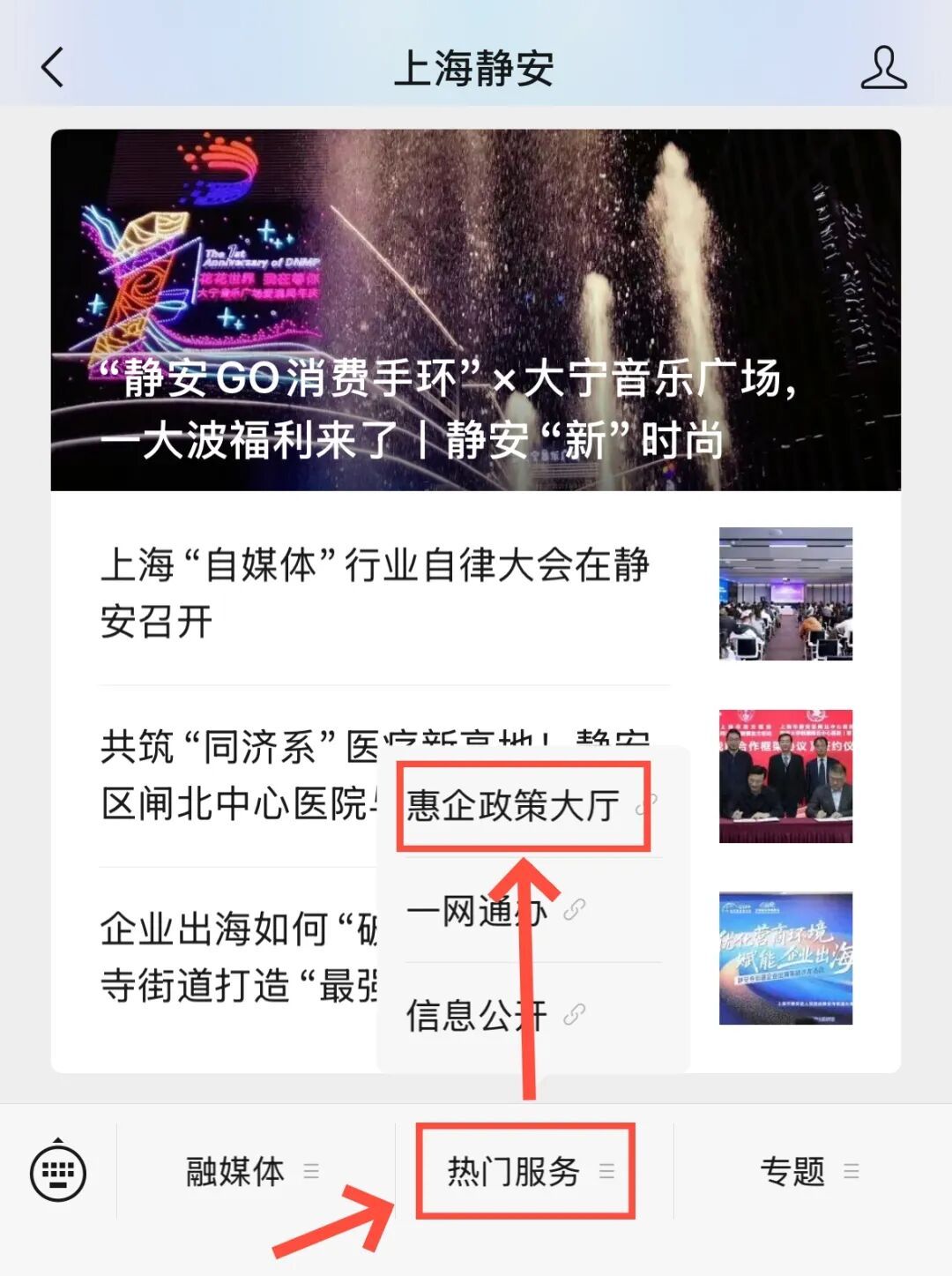Open the 专题 menu

point(807,1171)
